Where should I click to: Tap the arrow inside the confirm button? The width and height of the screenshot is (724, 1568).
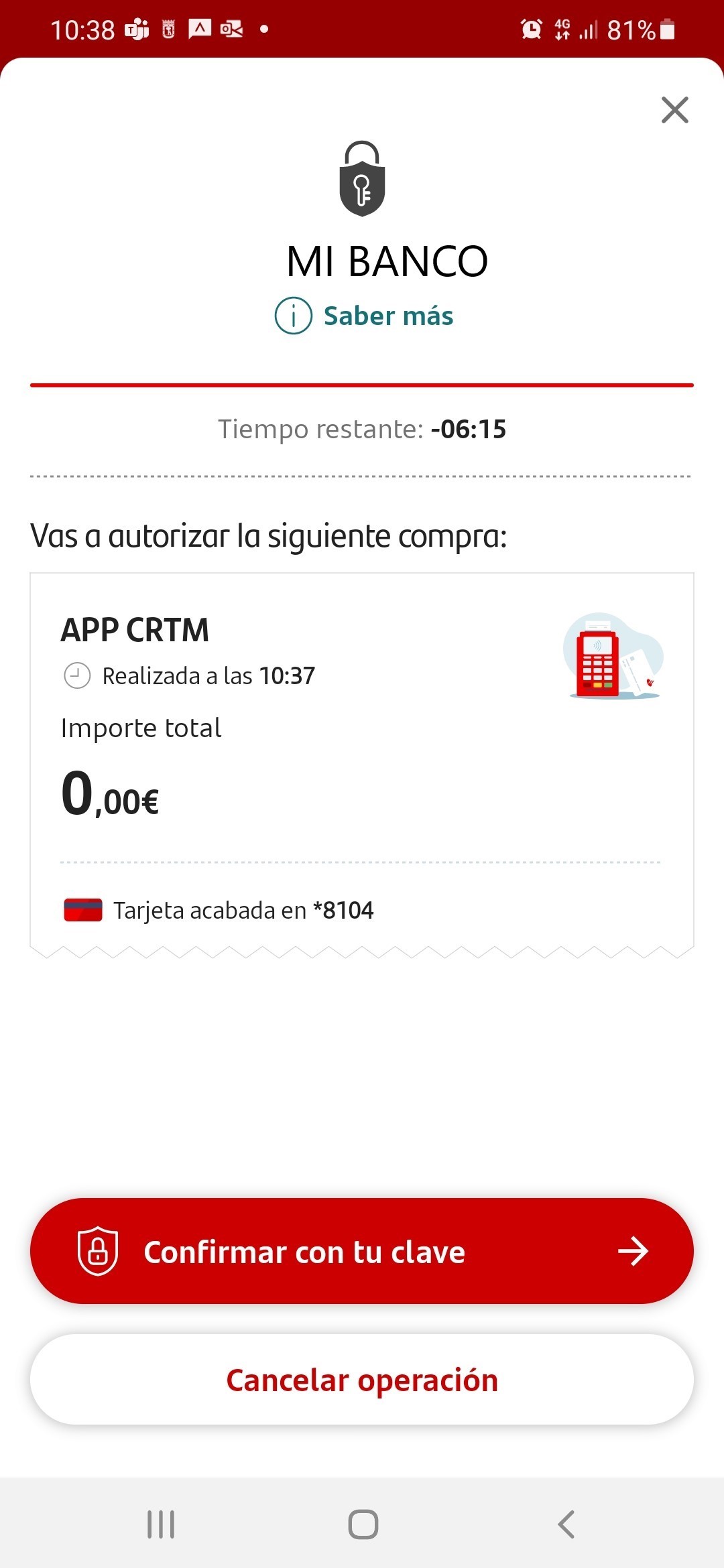pos(633,1250)
